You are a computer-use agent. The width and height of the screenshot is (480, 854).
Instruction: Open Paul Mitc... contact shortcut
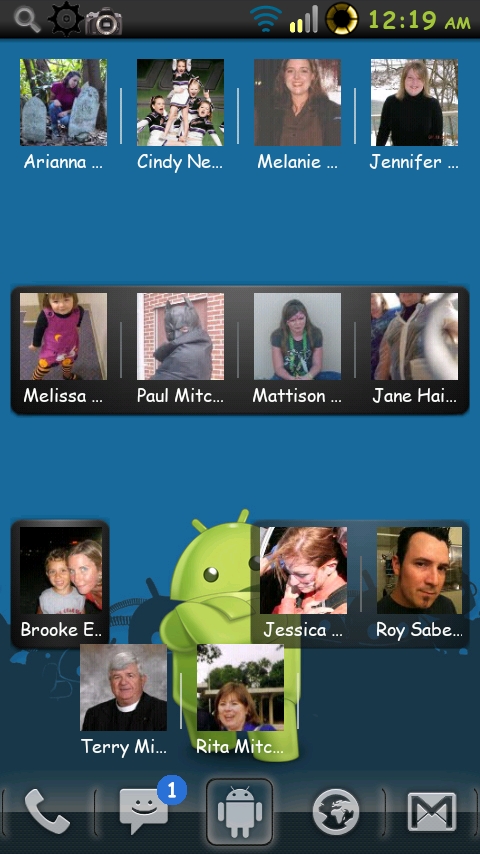point(180,349)
